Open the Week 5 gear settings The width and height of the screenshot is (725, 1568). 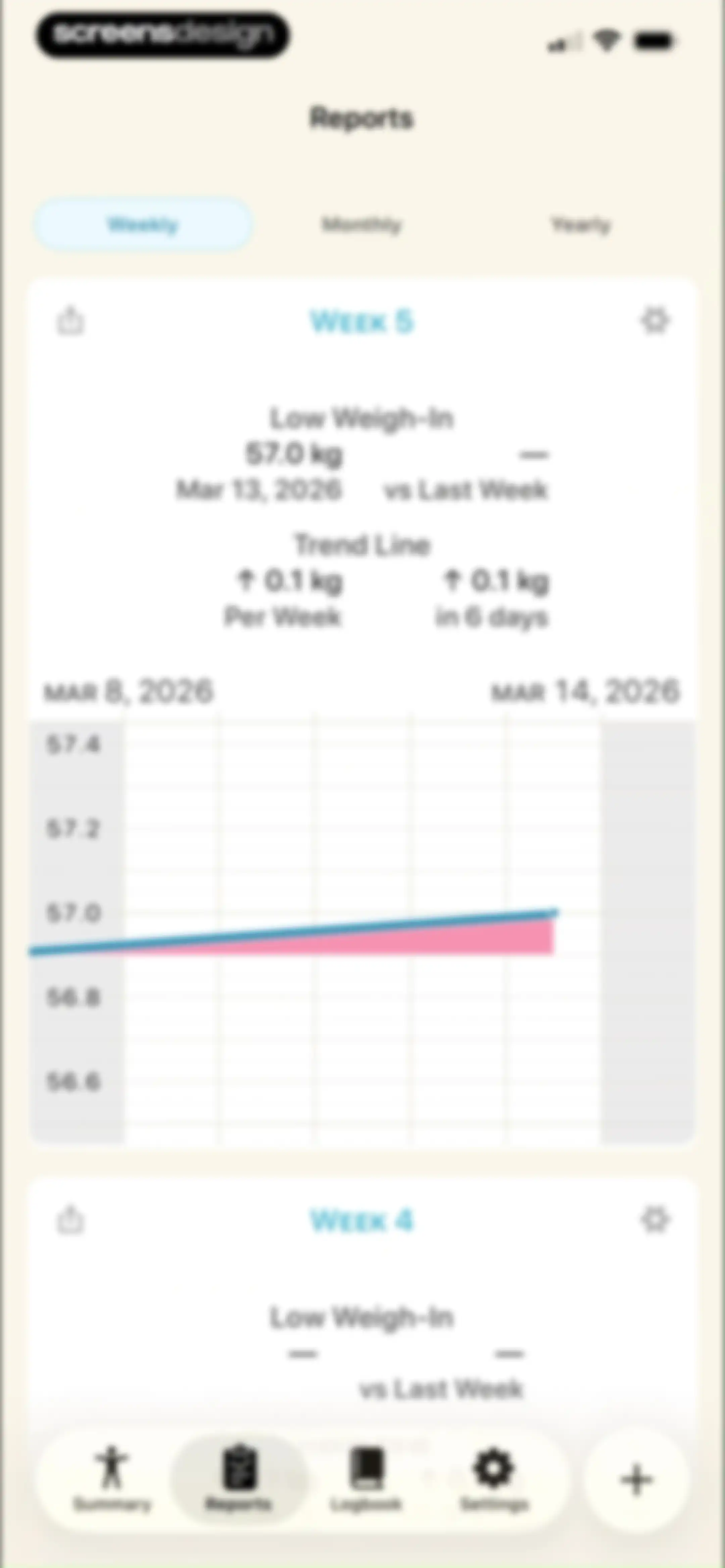coord(655,320)
